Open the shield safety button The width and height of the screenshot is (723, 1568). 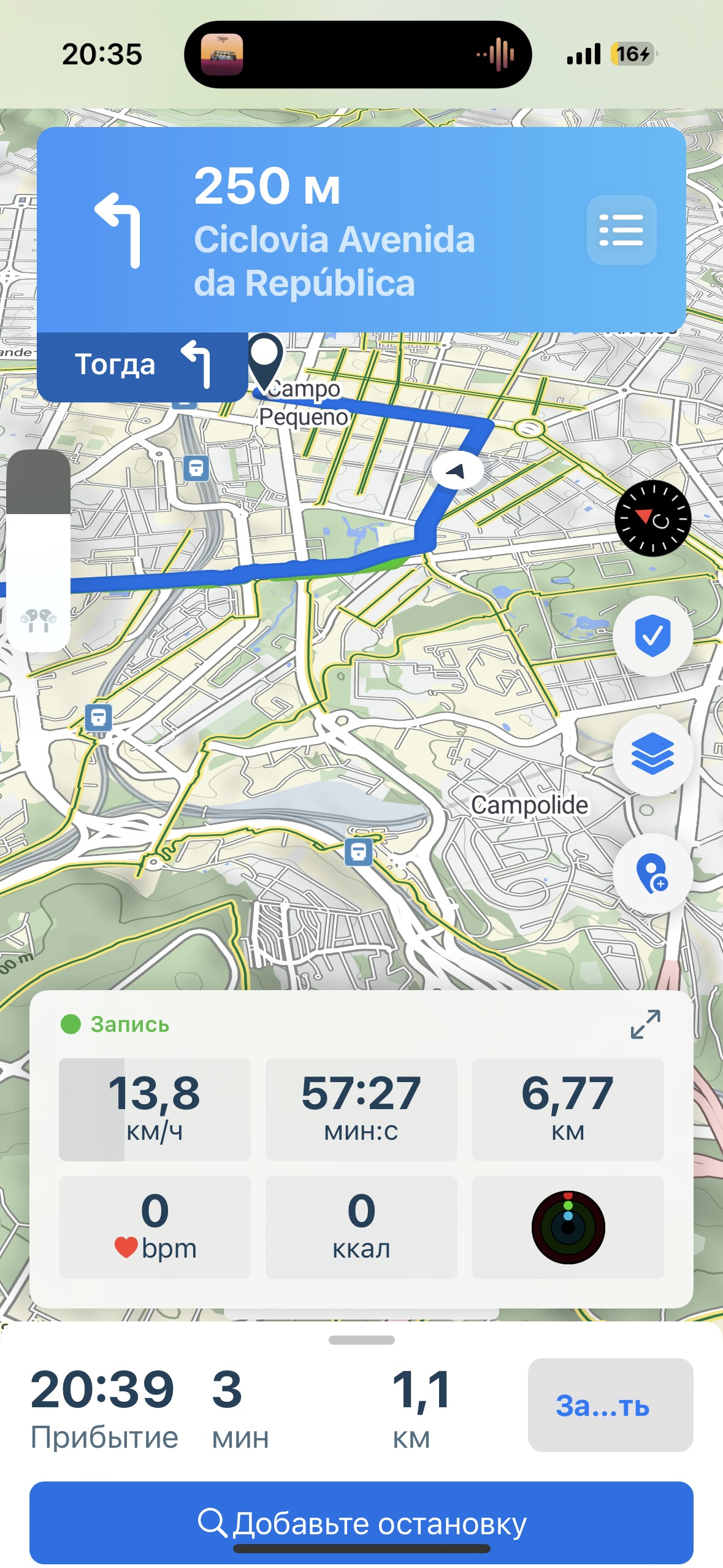point(652,636)
